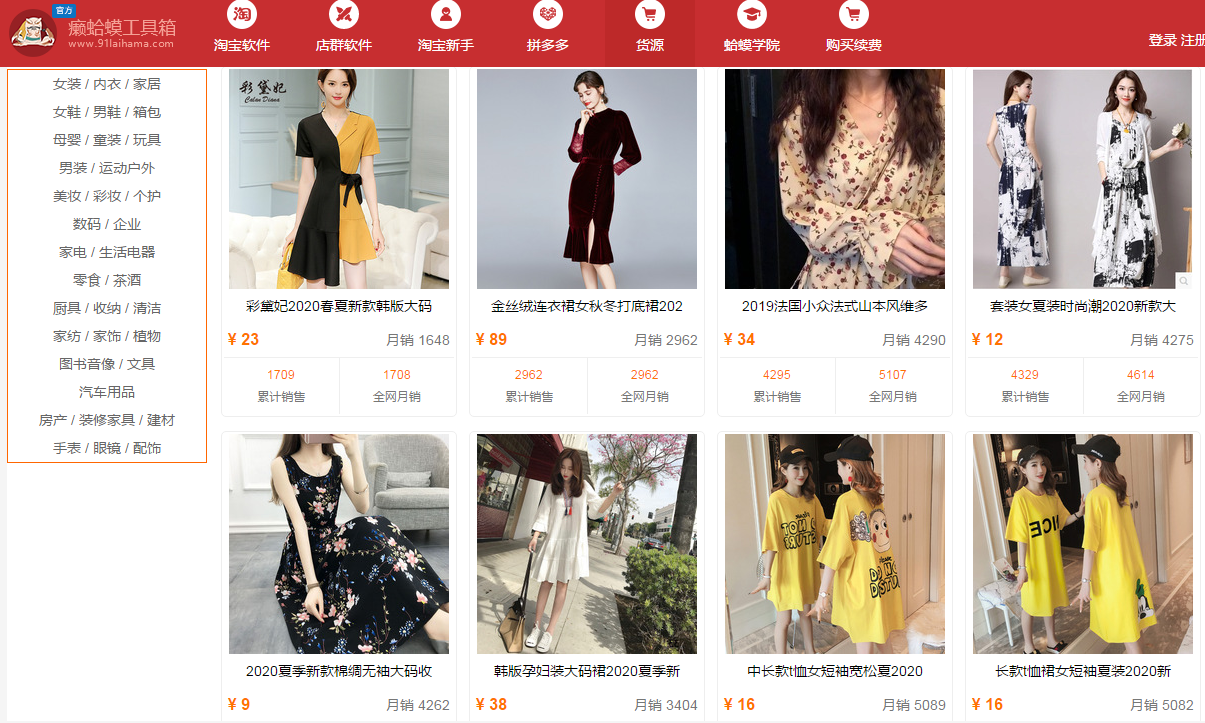
Task: Open category 女装 / 内衣 / 家居
Action: click(107, 84)
